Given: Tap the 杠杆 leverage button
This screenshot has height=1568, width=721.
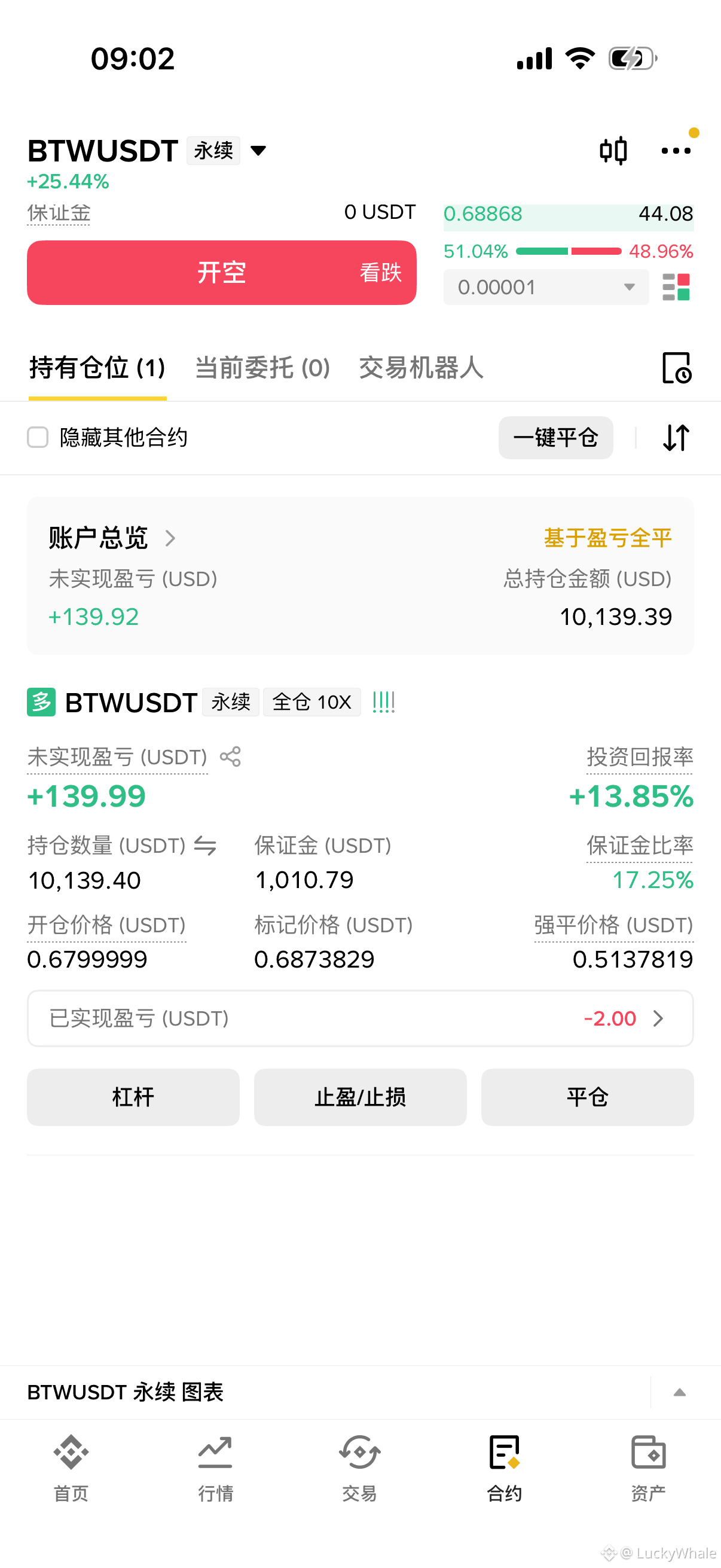Looking at the screenshot, I should [133, 1097].
